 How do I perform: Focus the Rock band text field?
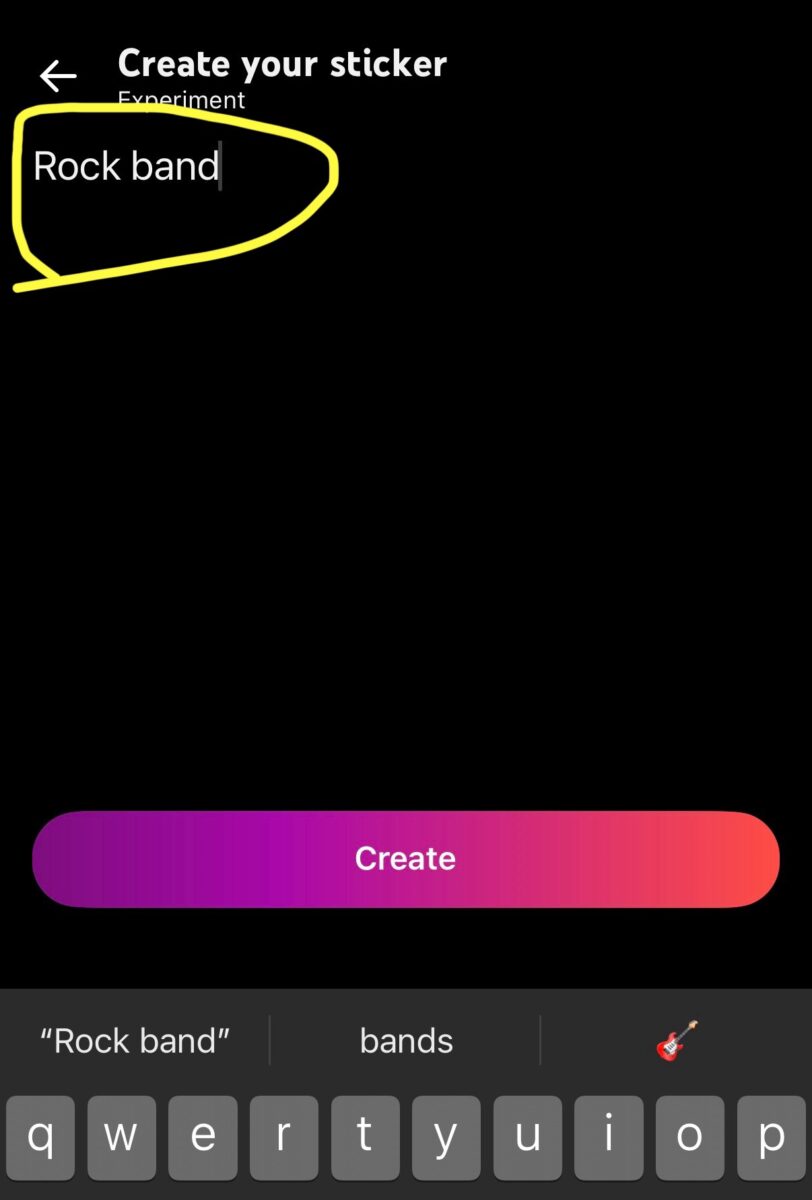pos(127,166)
